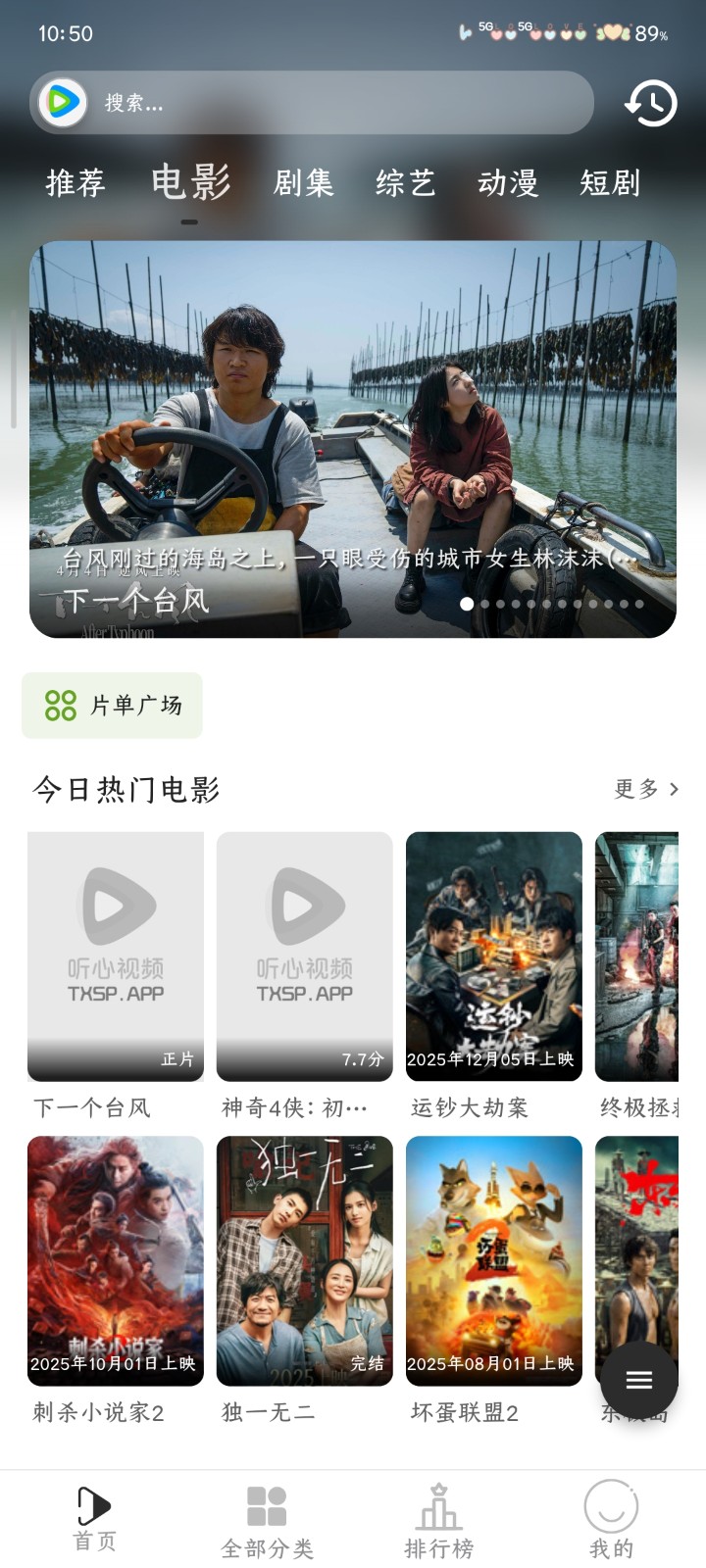This screenshot has height=1568, width=706.
Task: Switch to the 剧集 tab
Action: click(x=303, y=182)
